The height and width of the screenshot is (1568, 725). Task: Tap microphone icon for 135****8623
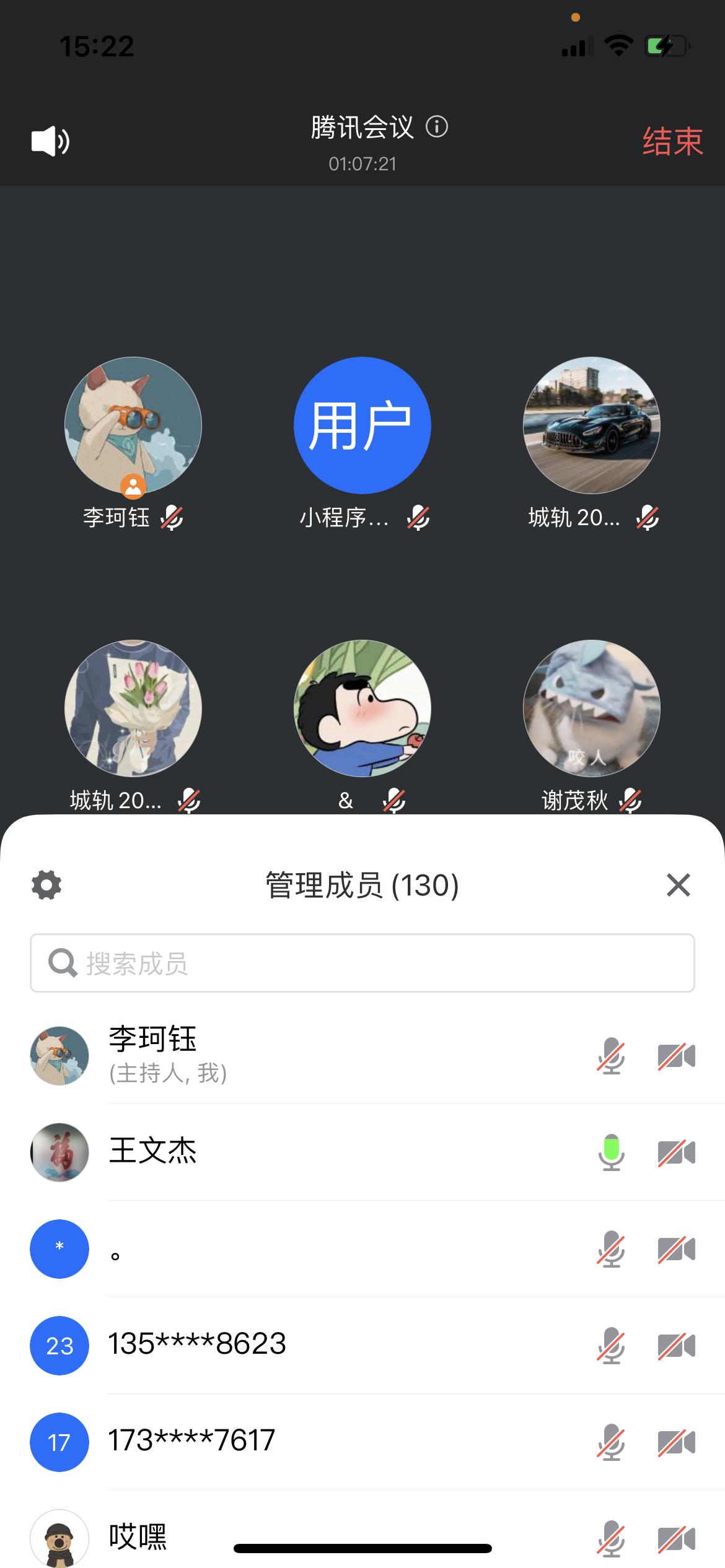coord(611,1346)
